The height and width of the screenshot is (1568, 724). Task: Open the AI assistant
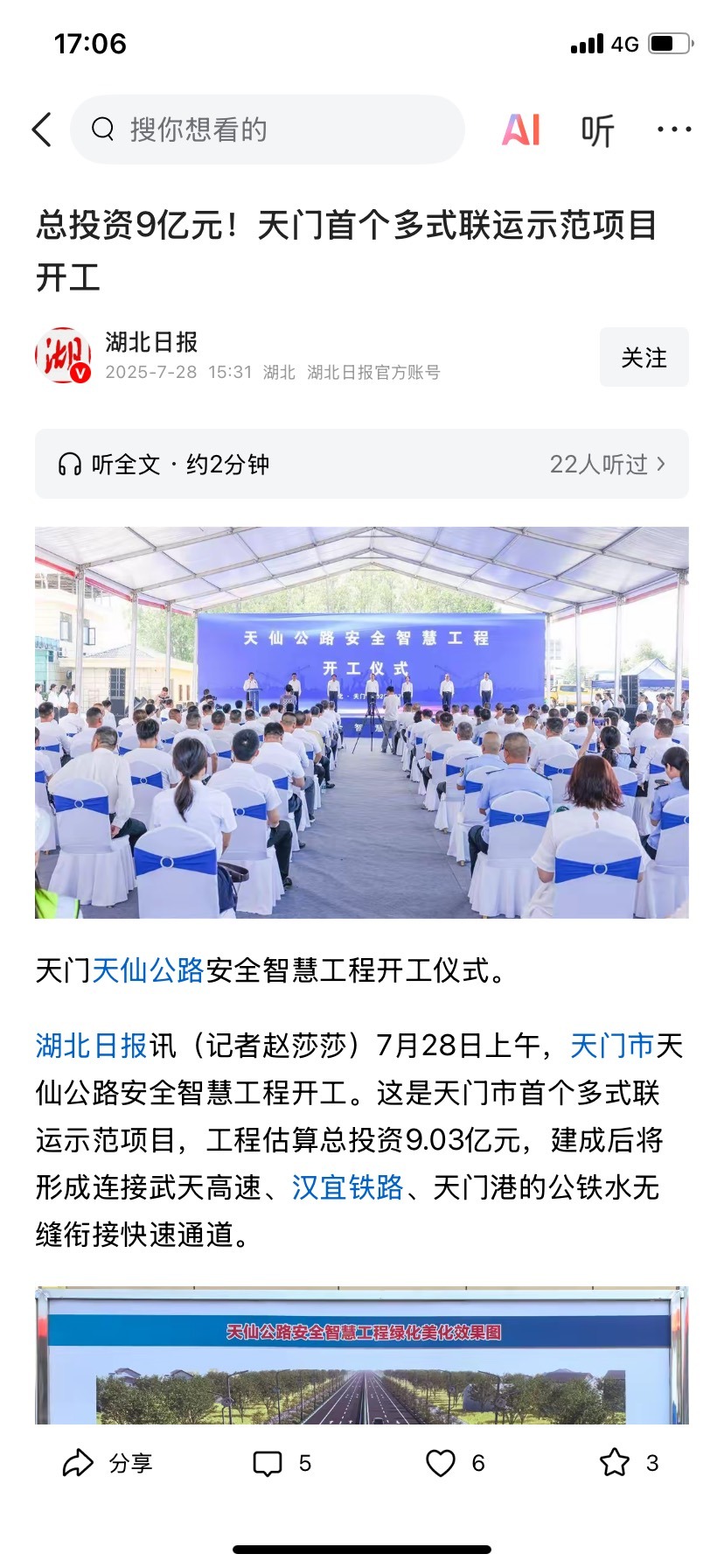tap(521, 129)
